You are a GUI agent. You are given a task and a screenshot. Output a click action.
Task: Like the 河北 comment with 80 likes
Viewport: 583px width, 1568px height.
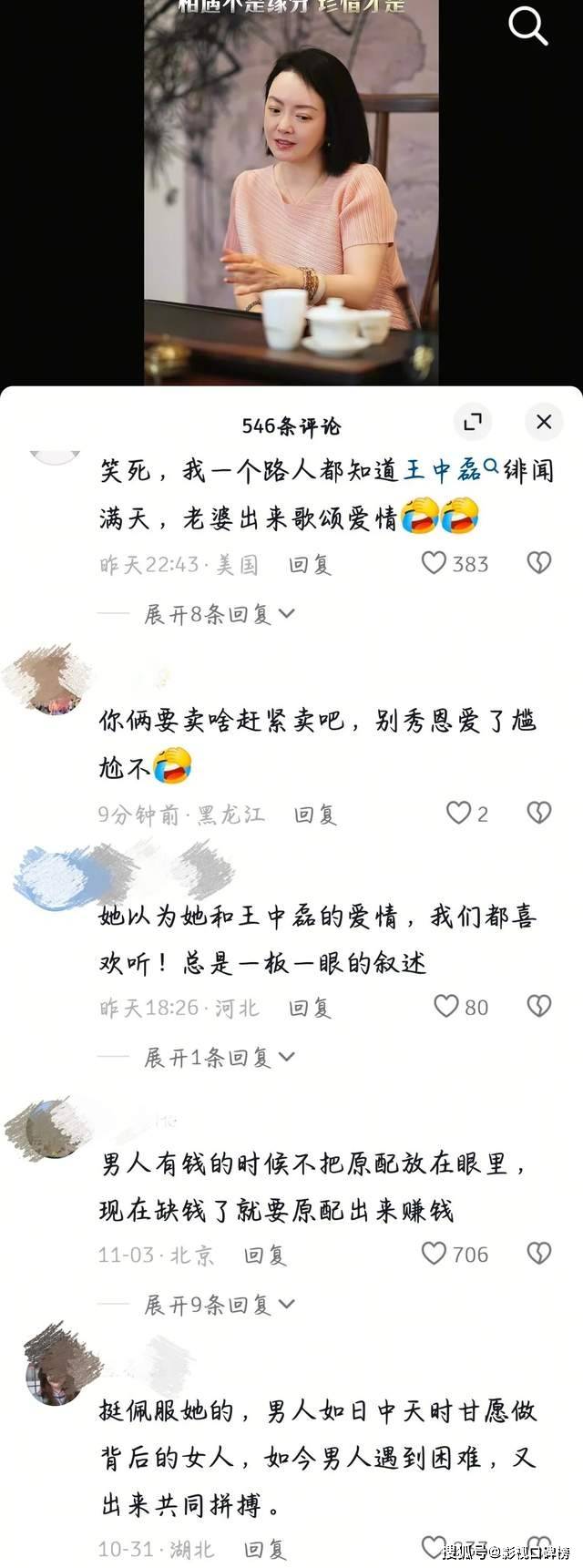pyautogui.click(x=445, y=1006)
